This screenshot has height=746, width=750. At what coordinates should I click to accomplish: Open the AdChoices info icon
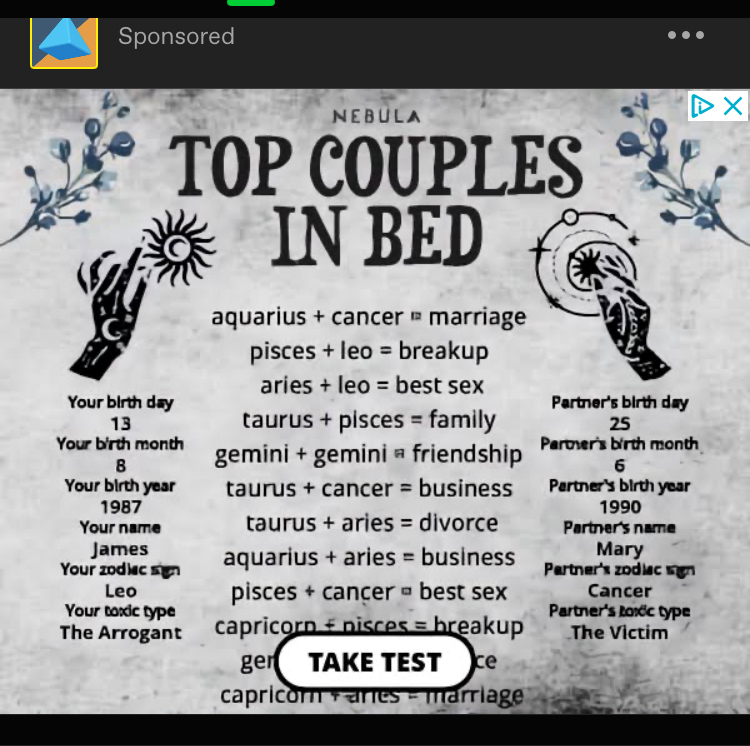(703, 106)
